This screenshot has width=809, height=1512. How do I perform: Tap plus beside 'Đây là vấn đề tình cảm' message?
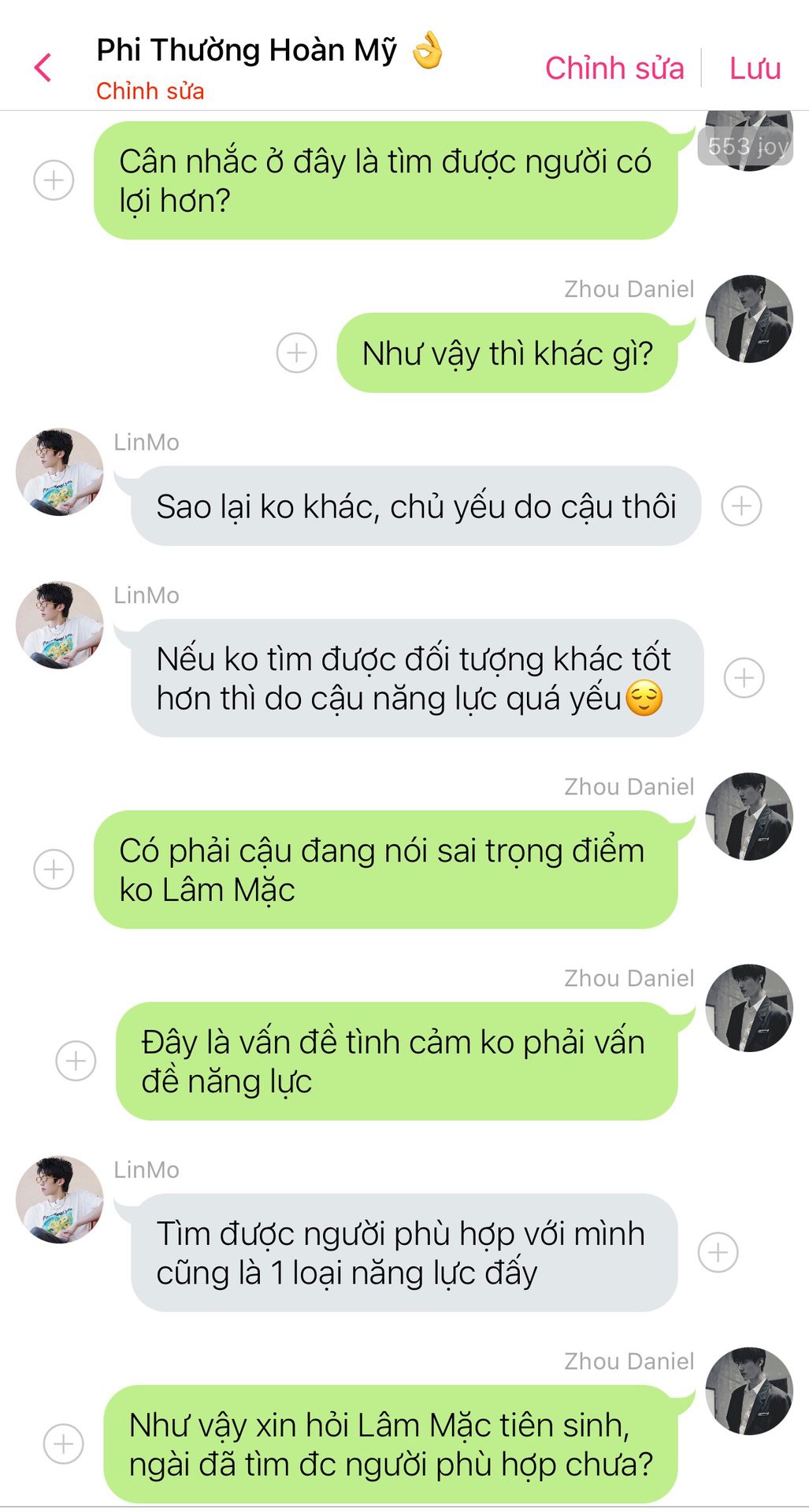click(x=76, y=1061)
